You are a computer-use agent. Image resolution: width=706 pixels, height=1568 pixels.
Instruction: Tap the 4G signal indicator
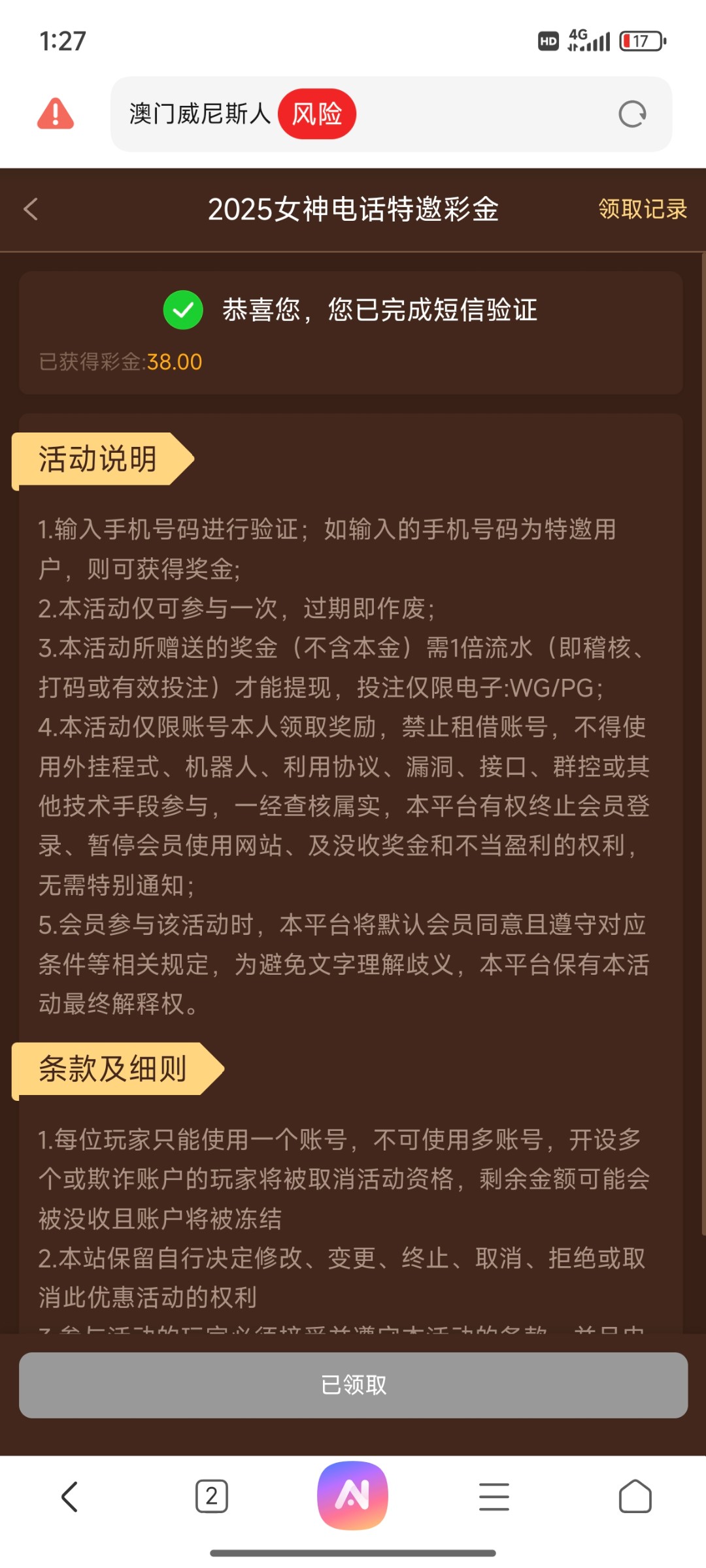coord(587,41)
